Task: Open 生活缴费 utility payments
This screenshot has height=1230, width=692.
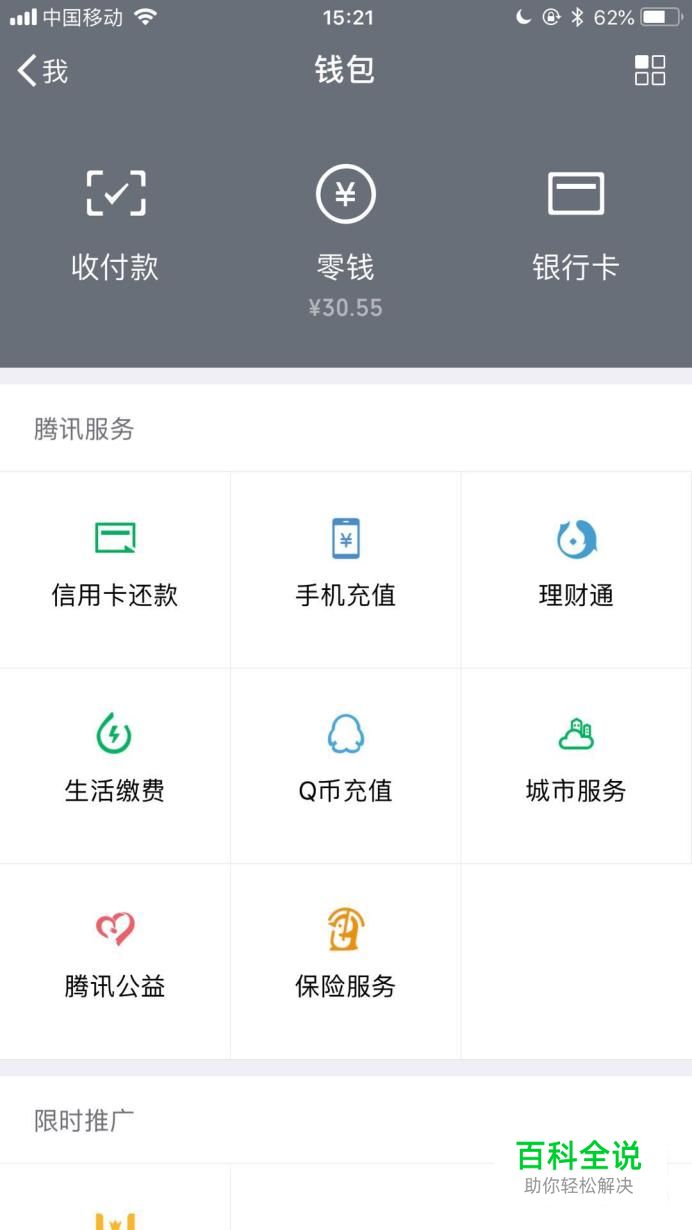Action: (x=115, y=762)
